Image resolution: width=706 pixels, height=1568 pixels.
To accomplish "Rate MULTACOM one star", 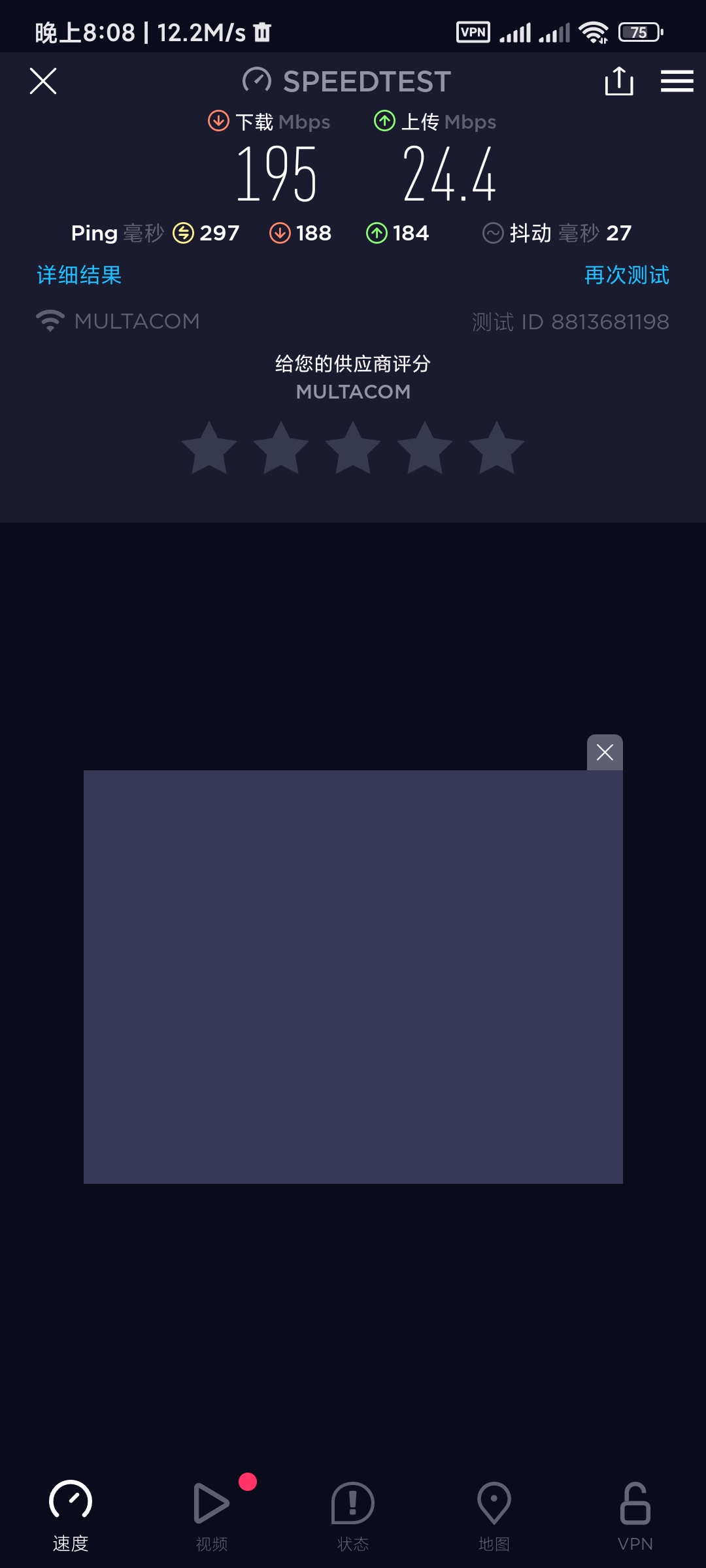I will (209, 448).
